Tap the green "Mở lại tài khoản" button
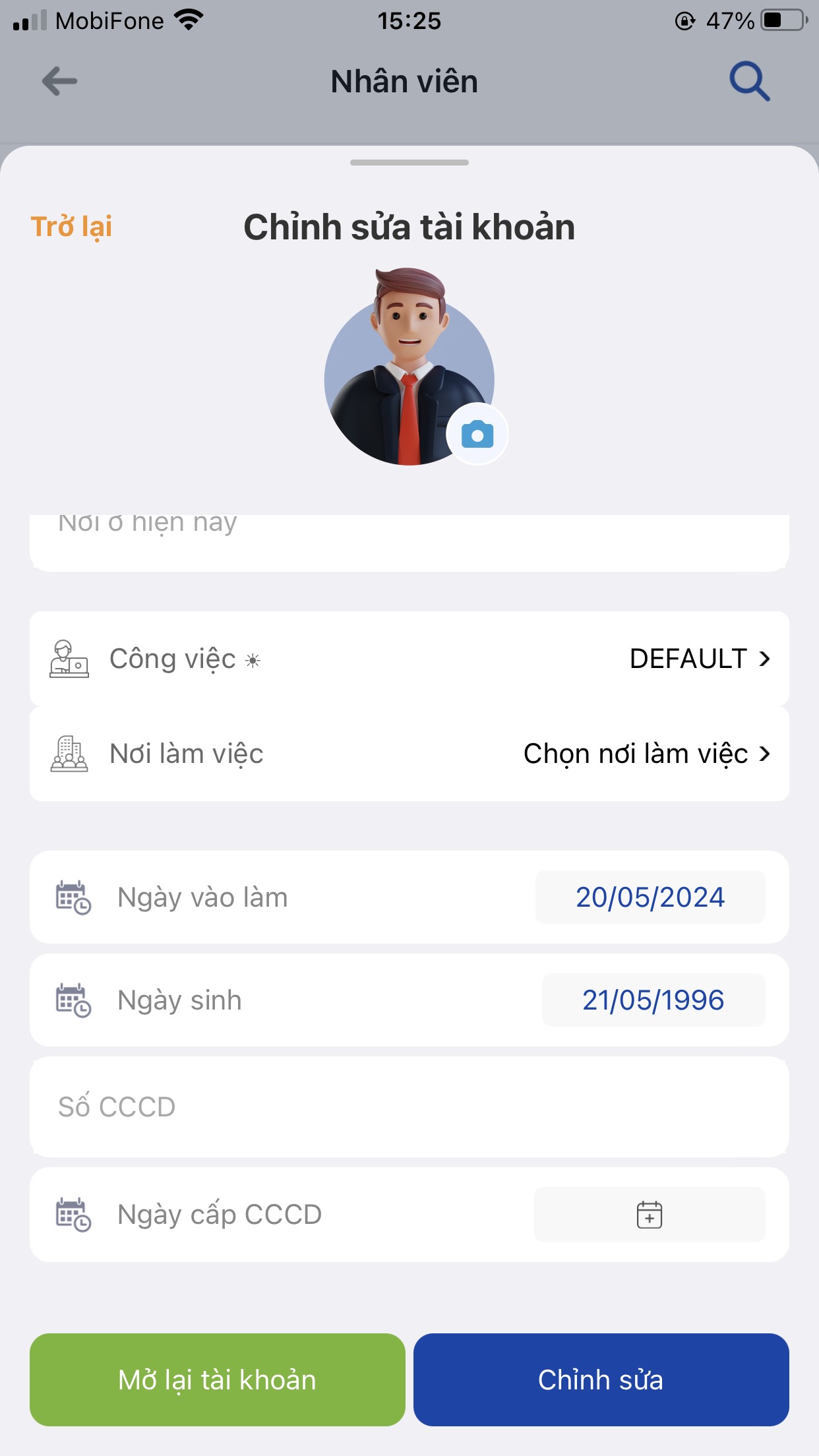Viewport: 819px width, 1456px height. tap(218, 1380)
